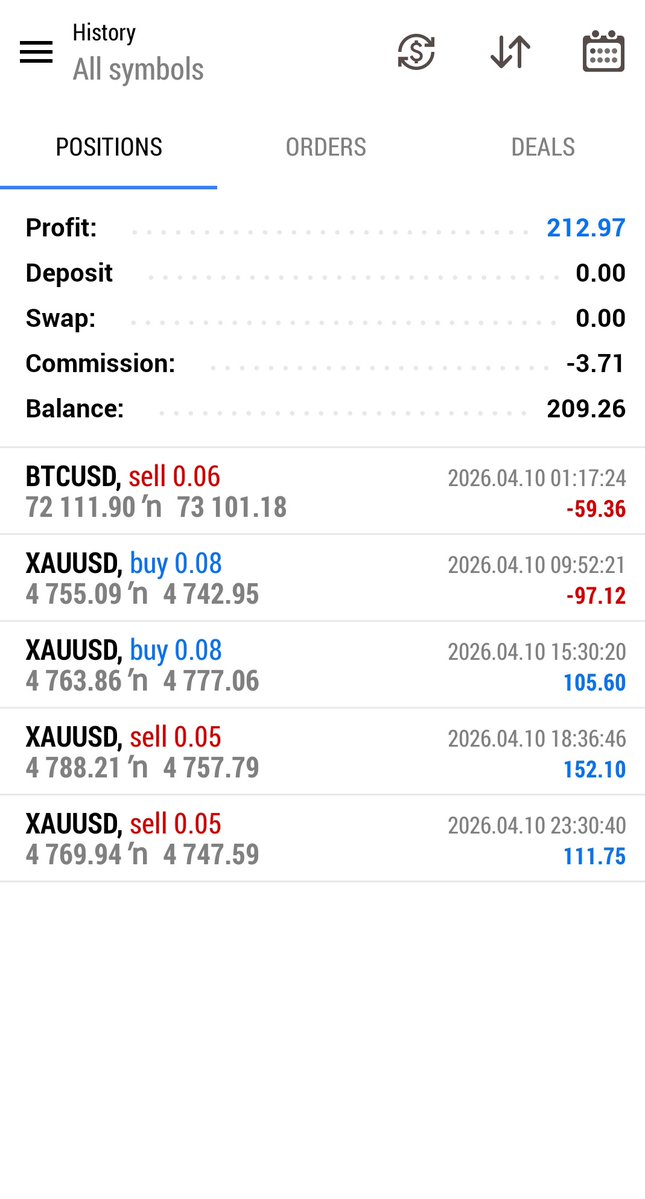Open the sort order arrows
This screenshot has height=1199, width=645.
coord(510,52)
